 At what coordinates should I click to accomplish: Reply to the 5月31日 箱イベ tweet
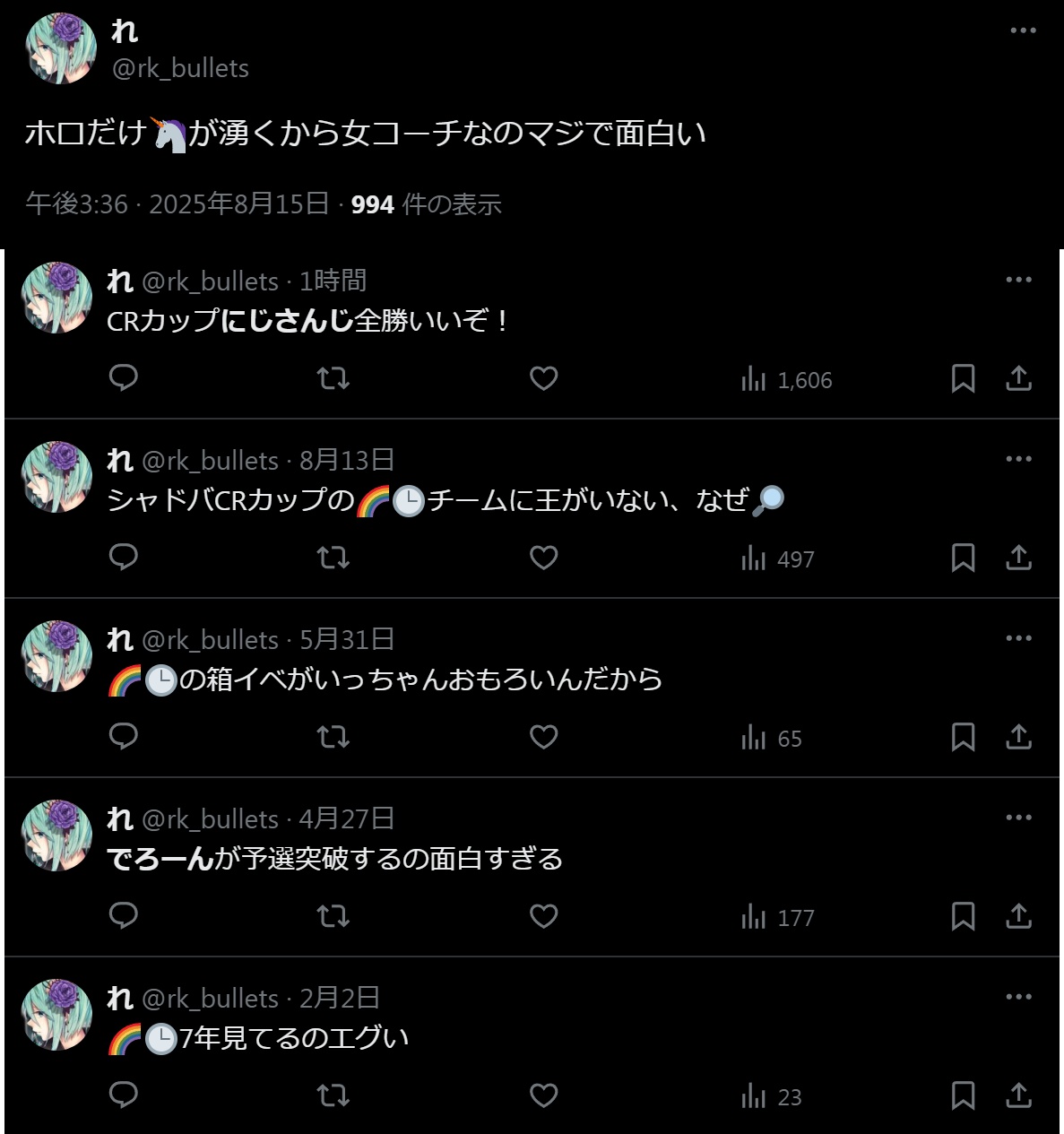click(x=124, y=737)
